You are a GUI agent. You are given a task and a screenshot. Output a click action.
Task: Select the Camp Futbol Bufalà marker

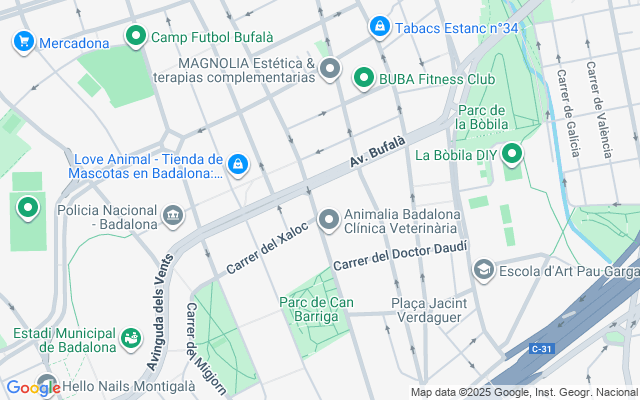pyautogui.click(x=136, y=37)
